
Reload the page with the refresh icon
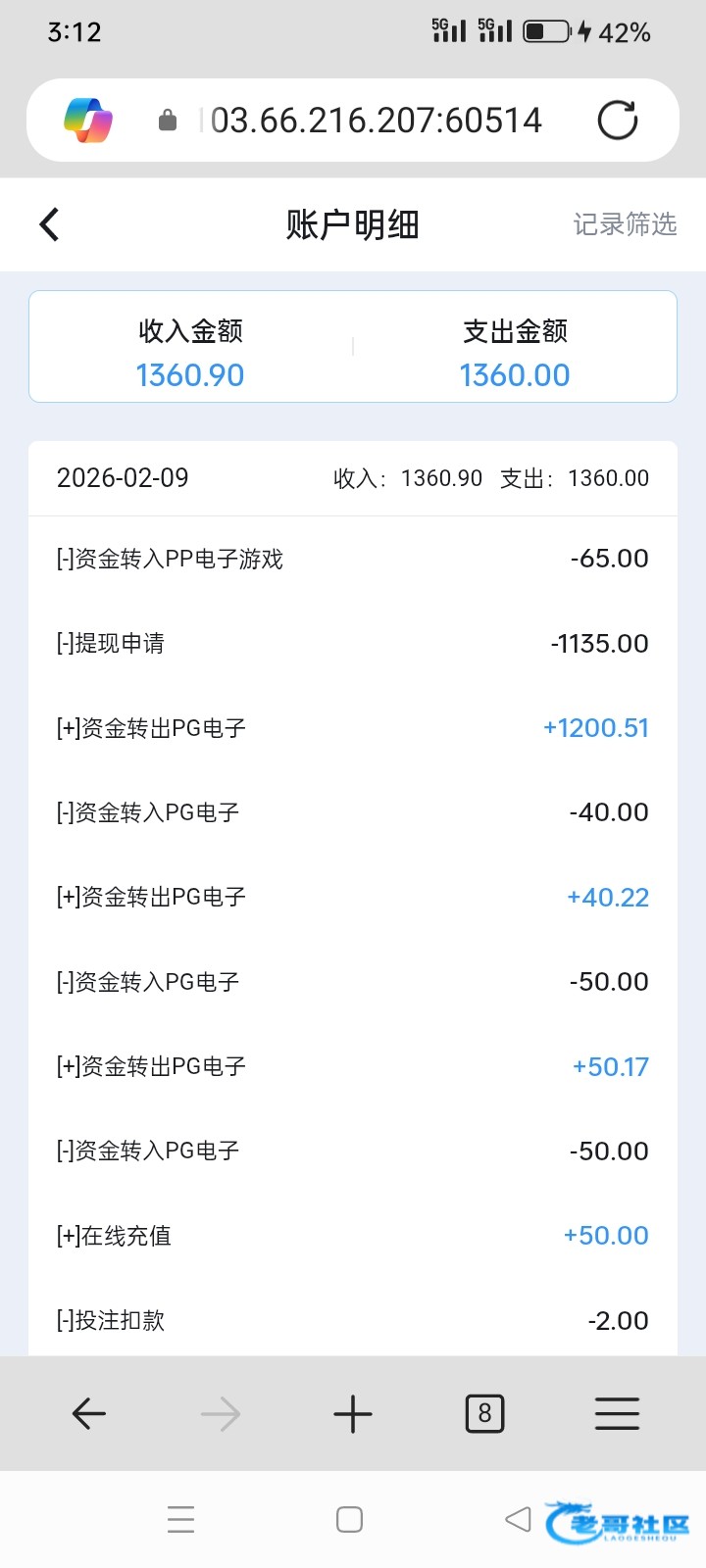coord(618,121)
